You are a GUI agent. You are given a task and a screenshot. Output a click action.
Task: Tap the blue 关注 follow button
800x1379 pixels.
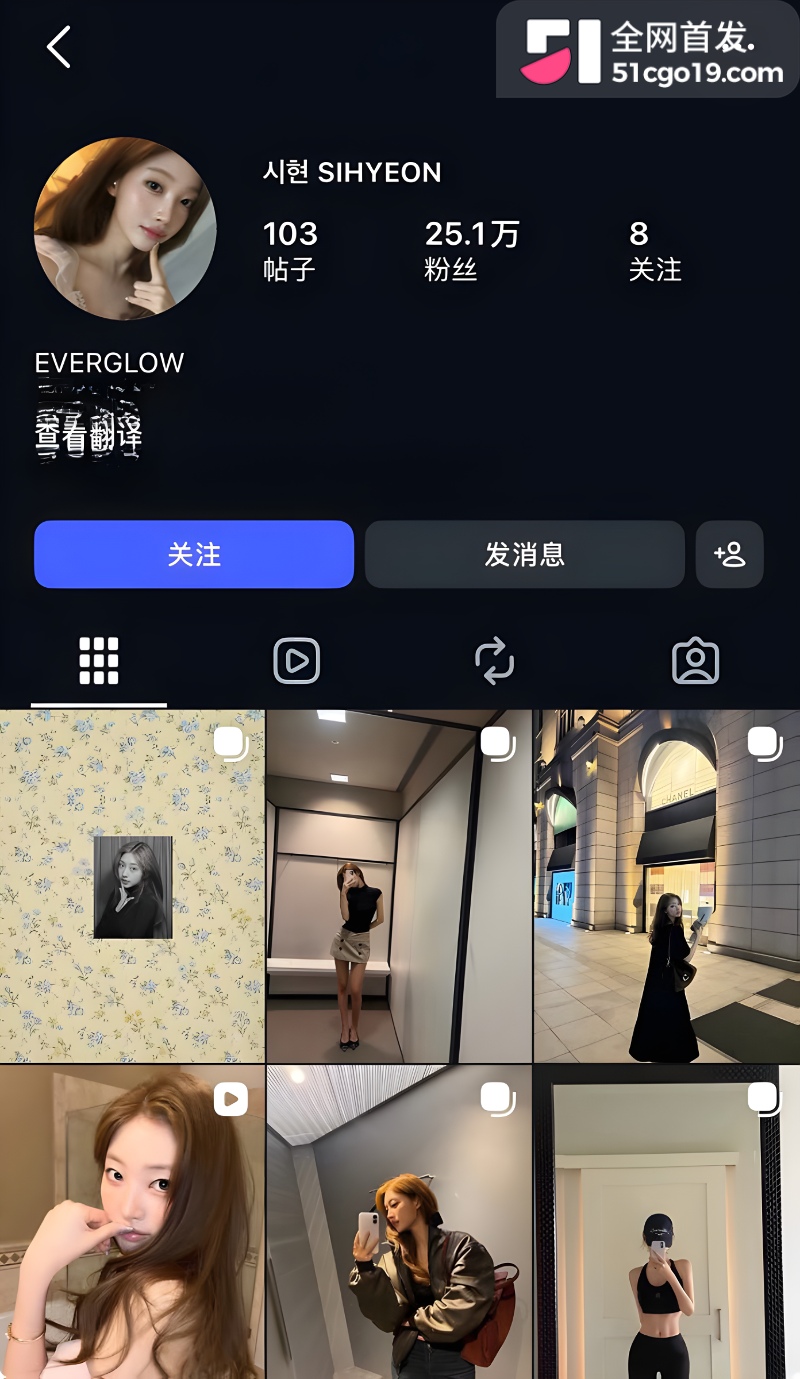(194, 554)
